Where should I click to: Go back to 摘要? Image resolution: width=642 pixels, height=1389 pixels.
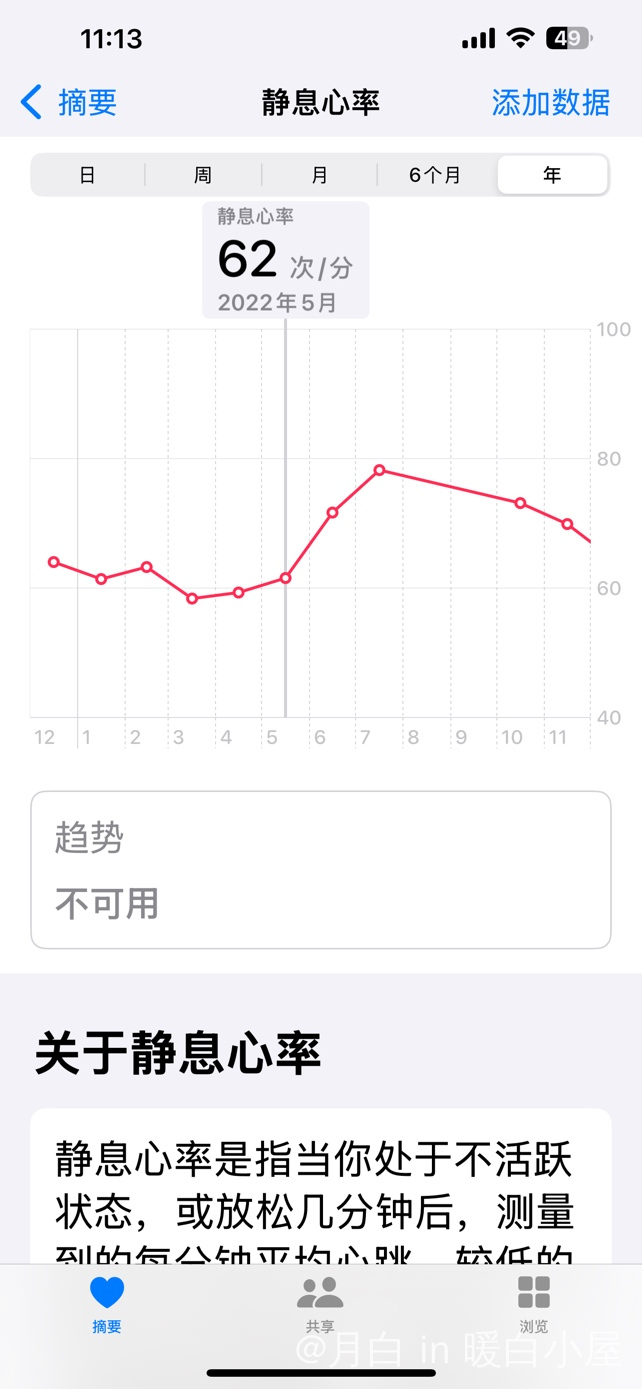(68, 102)
